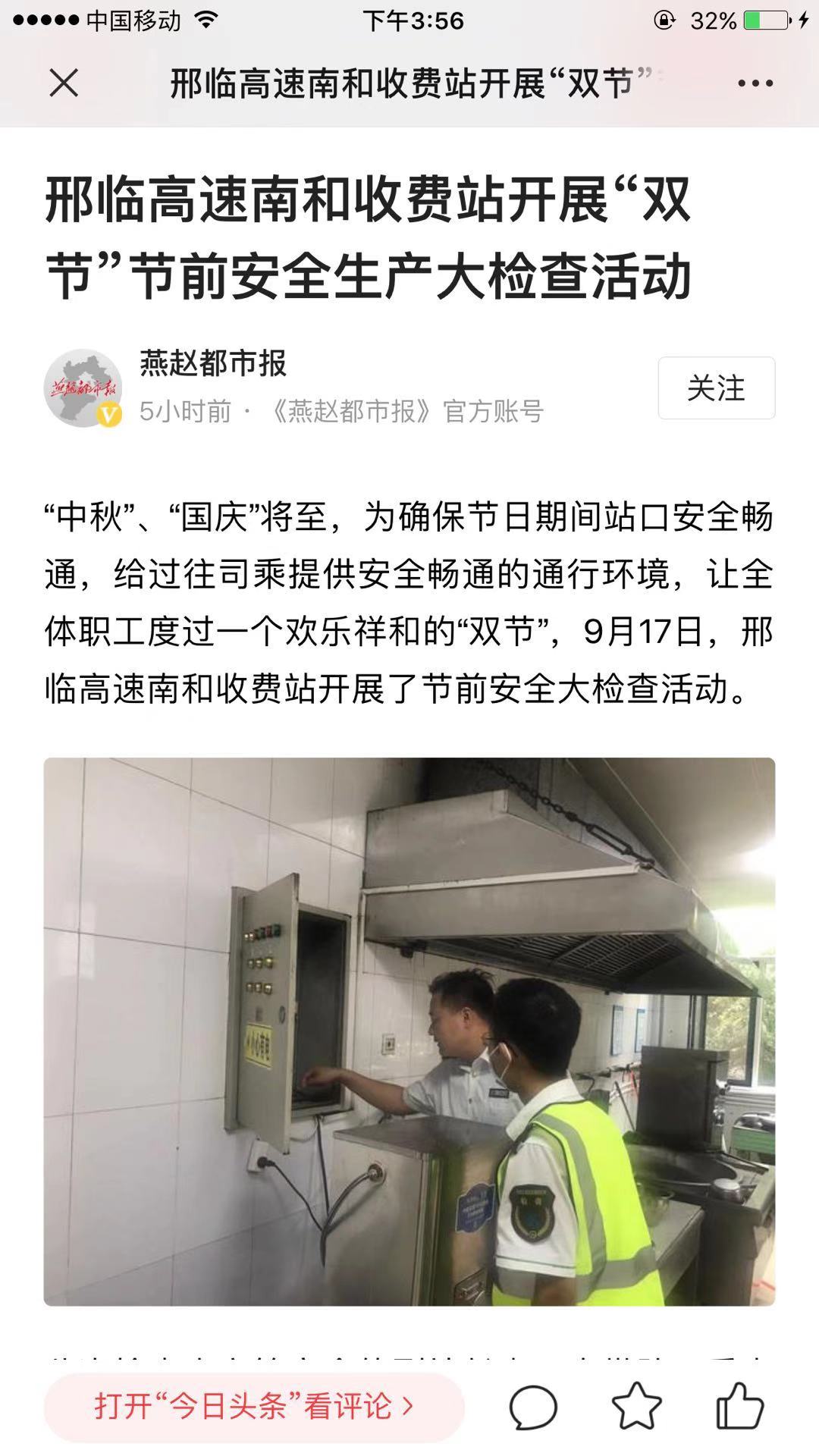Open the 燕赵都市报 author name
This screenshot has height=1456, width=819.
coord(213,364)
